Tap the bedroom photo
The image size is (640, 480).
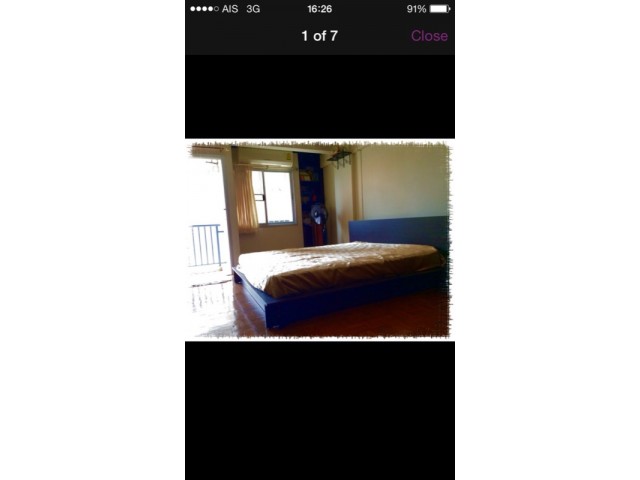coord(319,240)
